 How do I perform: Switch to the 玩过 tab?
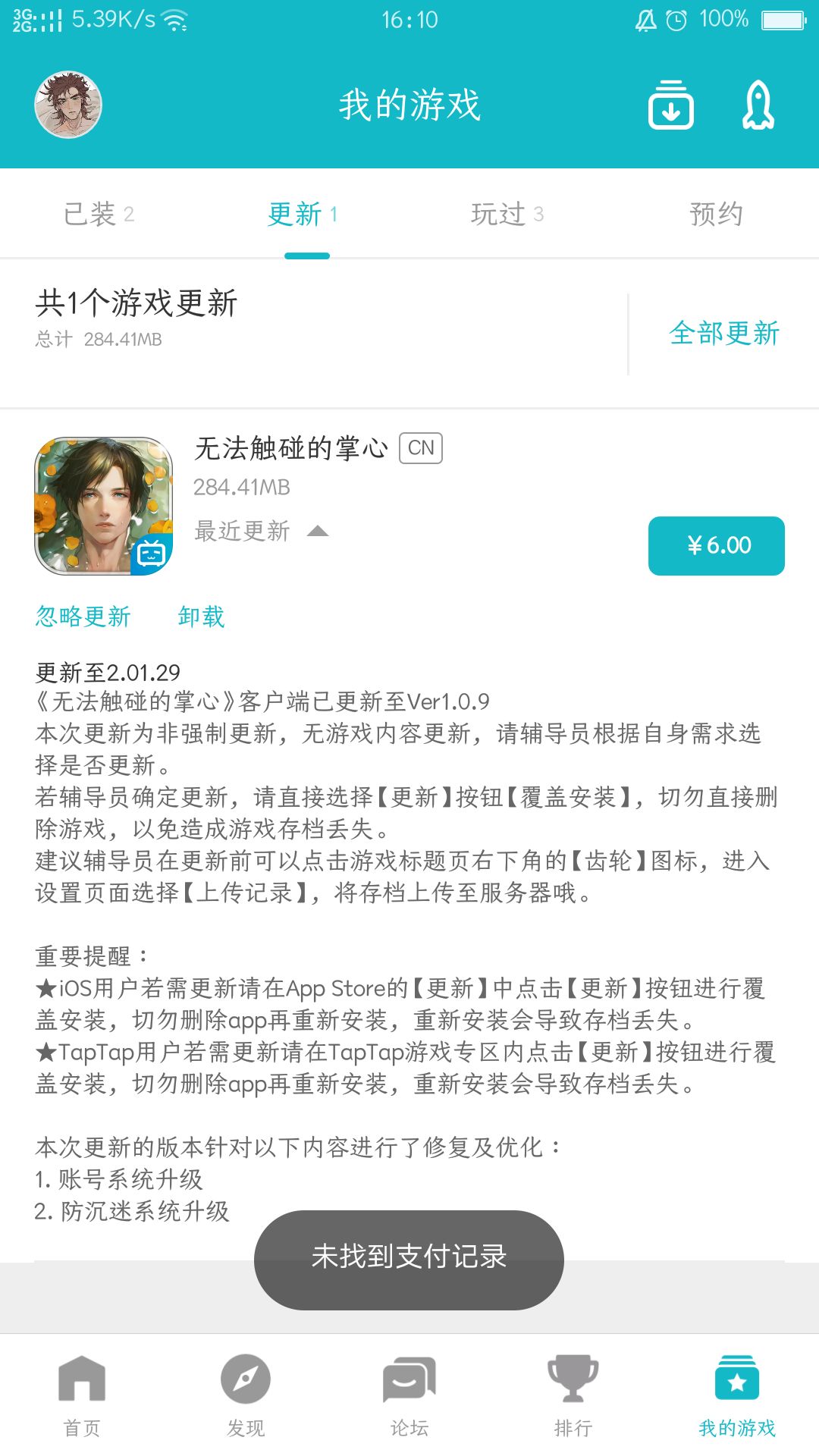507,214
